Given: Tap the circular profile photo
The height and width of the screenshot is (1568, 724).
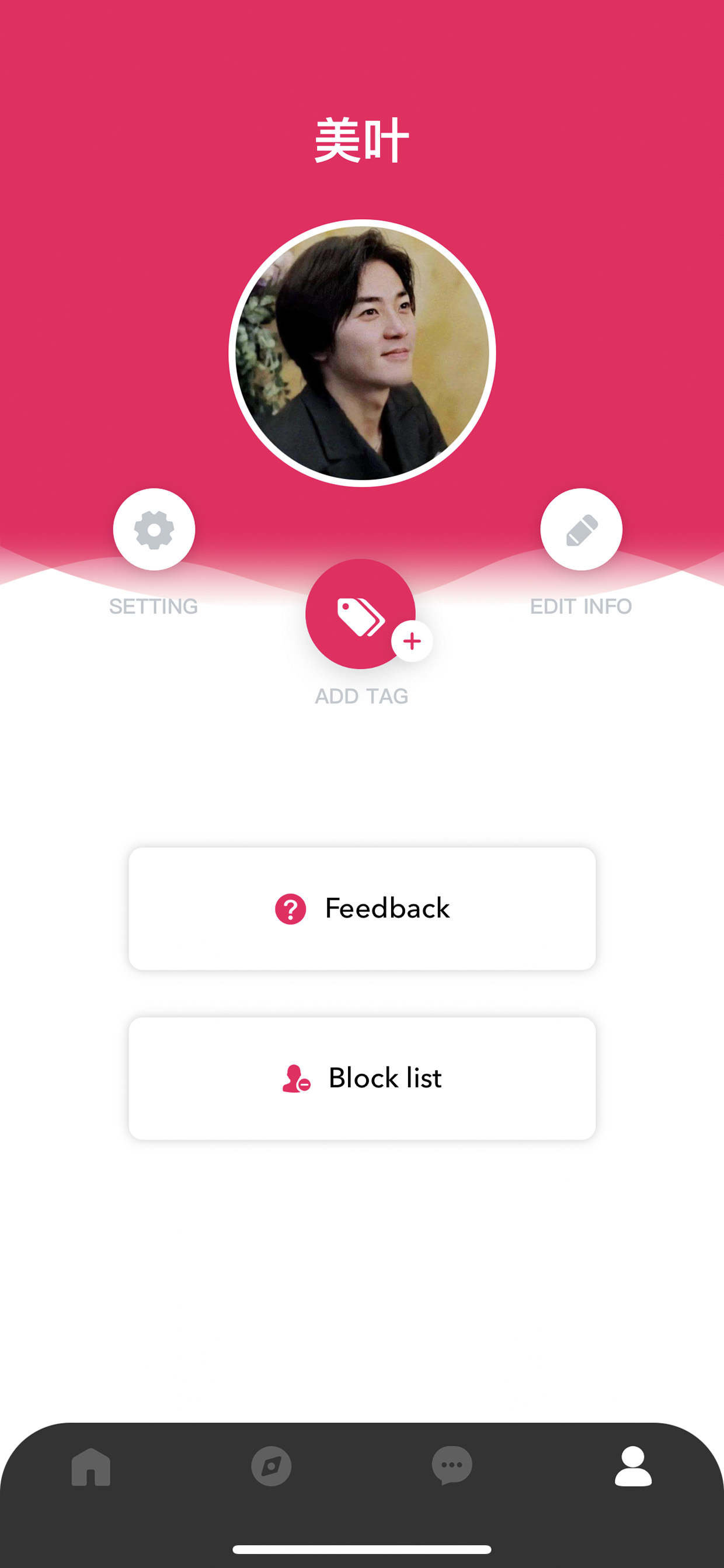Looking at the screenshot, I should point(362,353).
